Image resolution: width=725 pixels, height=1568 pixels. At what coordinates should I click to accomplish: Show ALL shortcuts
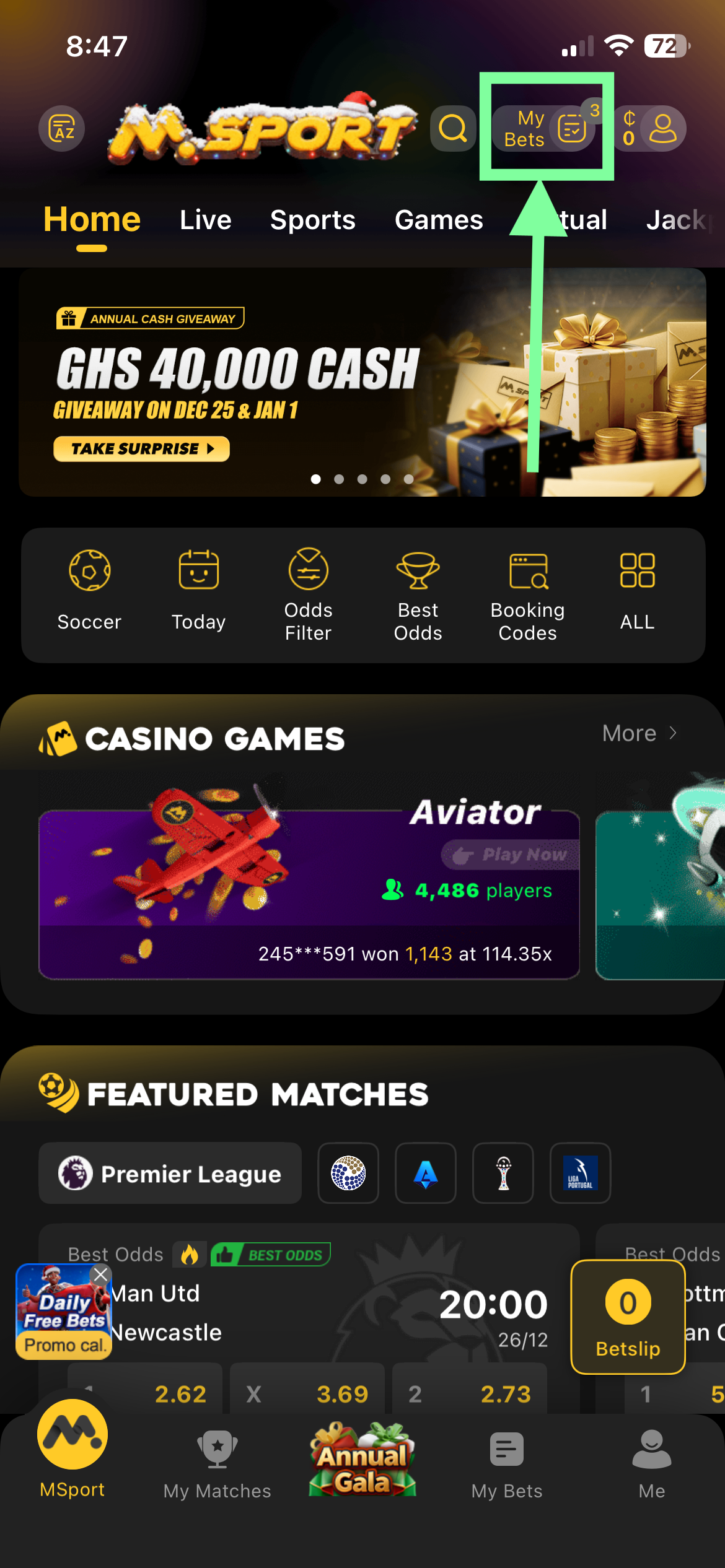[637, 589]
